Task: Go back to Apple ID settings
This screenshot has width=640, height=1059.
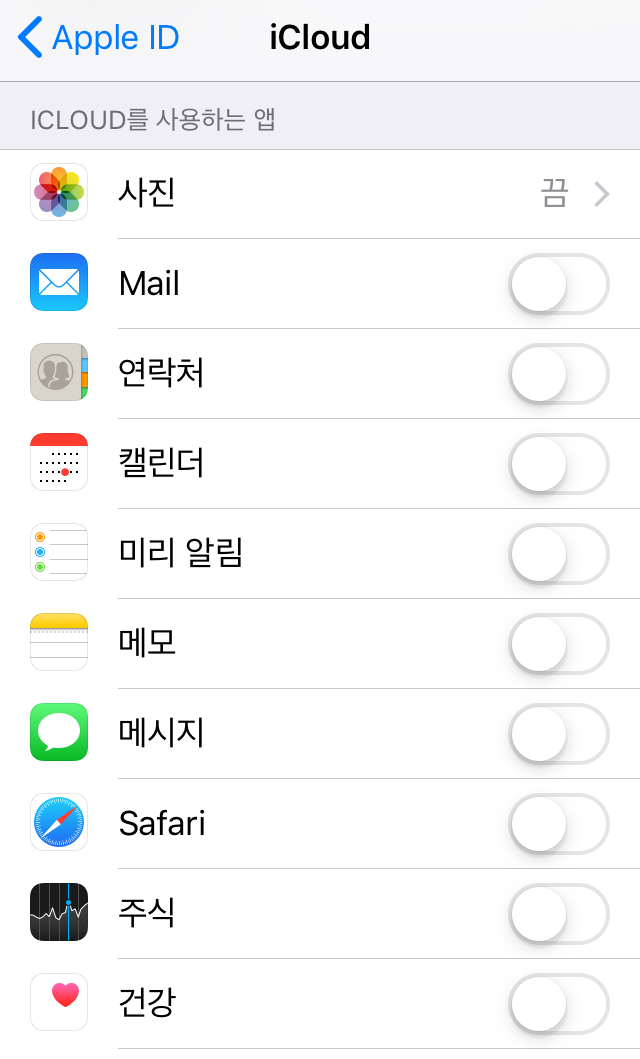Action: click(98, 38)
